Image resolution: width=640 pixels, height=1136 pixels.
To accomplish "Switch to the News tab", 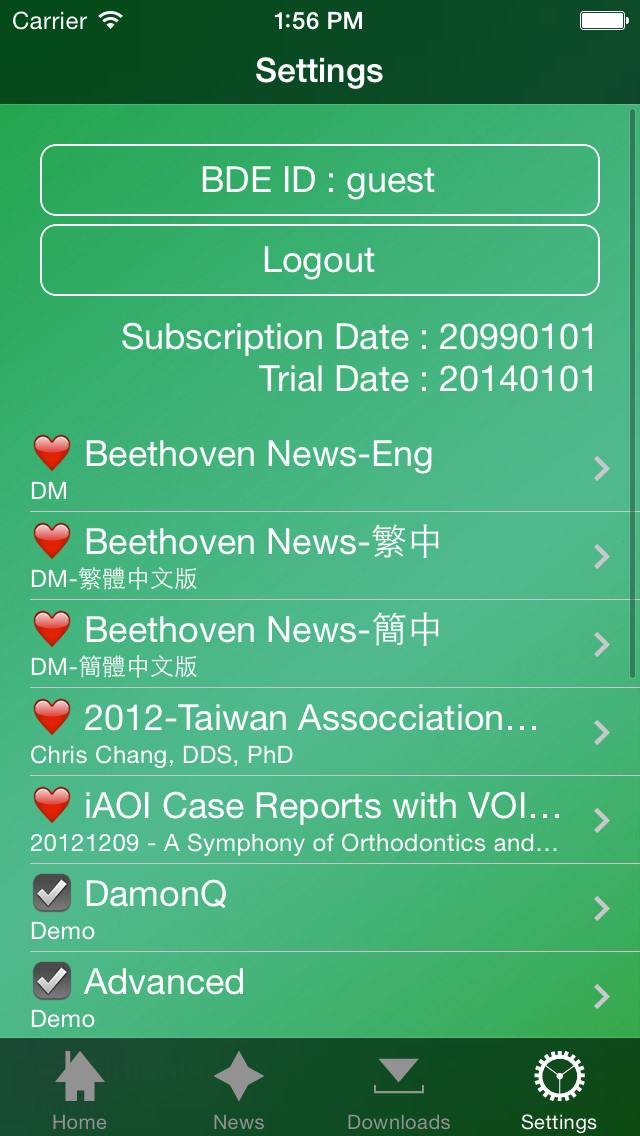I will [x=239, y=1089].
